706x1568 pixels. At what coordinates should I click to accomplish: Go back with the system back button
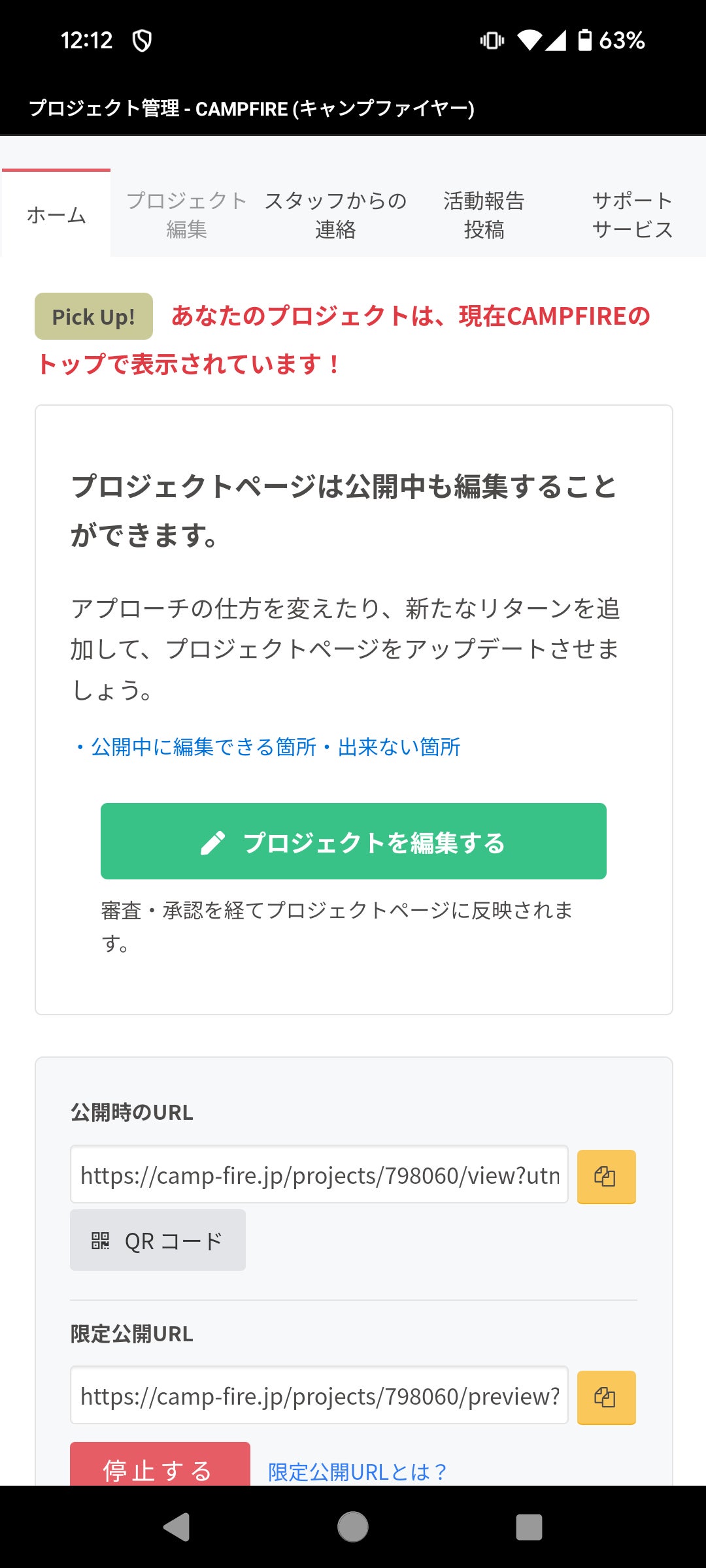tap(176, 1527)
